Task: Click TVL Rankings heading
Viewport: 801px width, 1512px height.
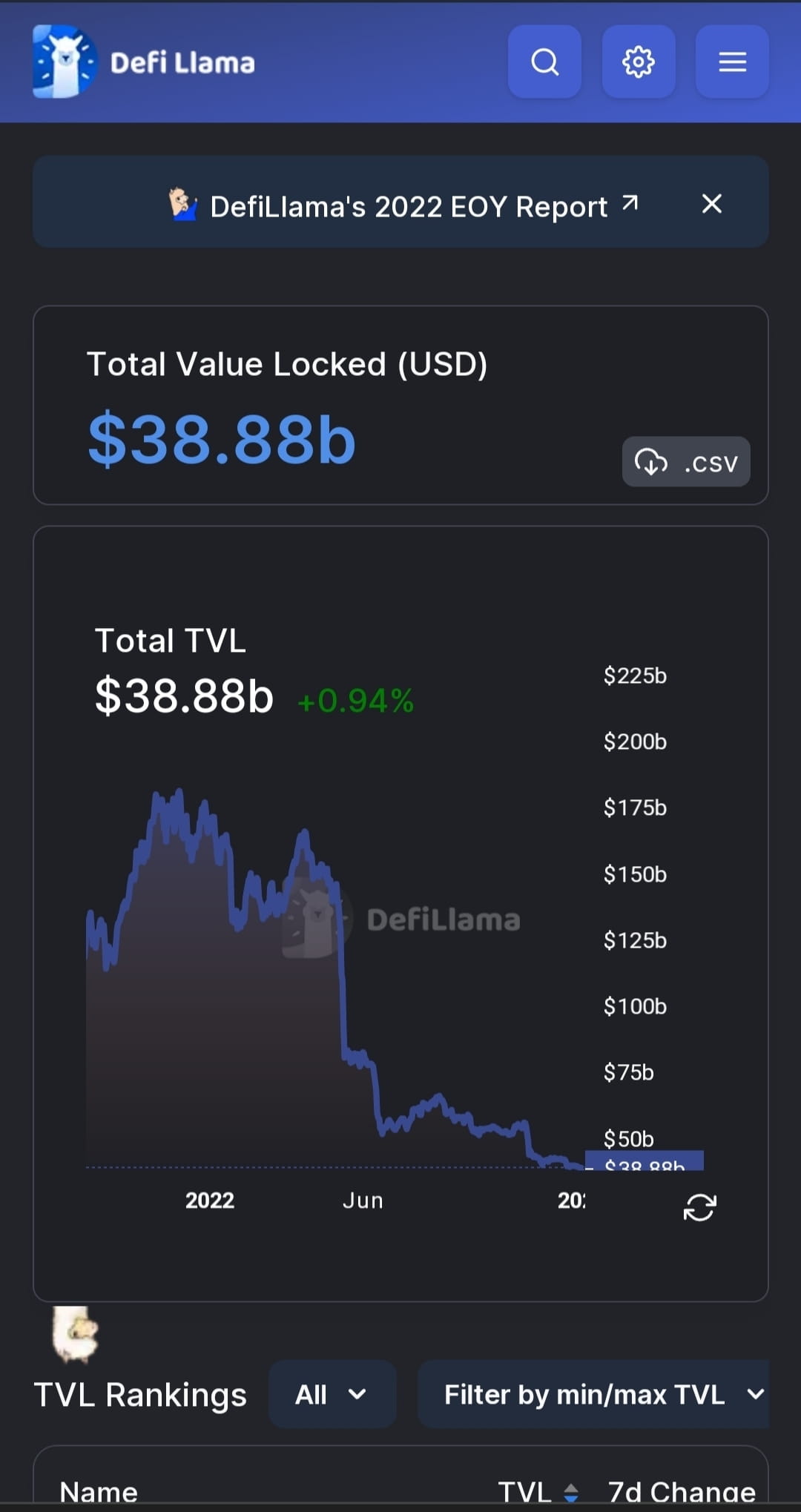Action: pos(141,1394)
